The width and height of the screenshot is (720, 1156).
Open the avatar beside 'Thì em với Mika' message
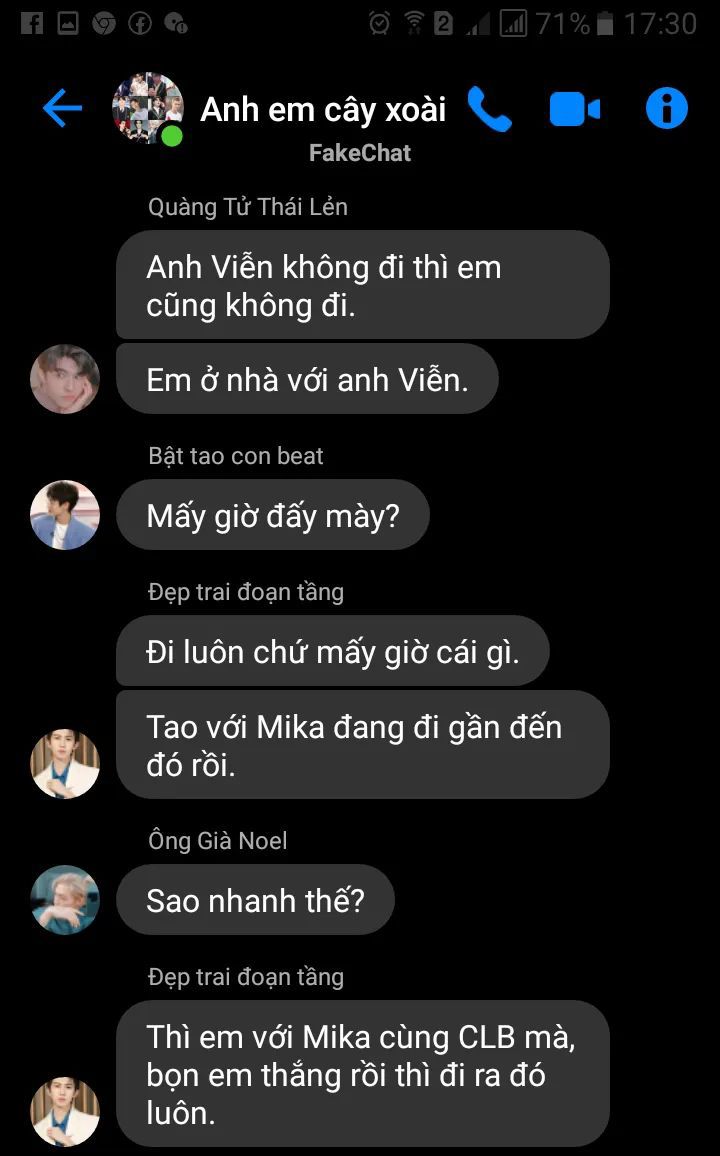[x=65, y=1111]
